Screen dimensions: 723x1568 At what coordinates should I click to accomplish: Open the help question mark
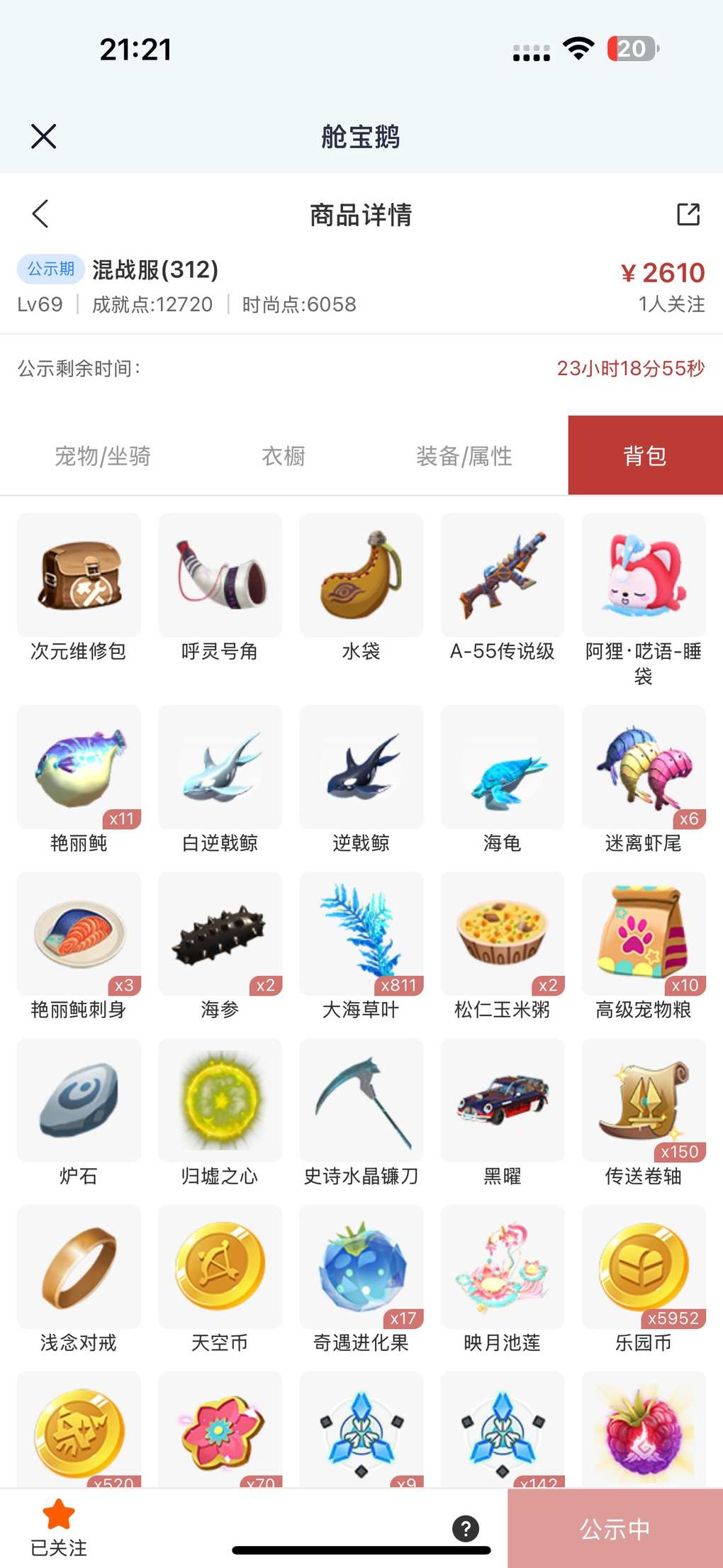coord(466,1528)
